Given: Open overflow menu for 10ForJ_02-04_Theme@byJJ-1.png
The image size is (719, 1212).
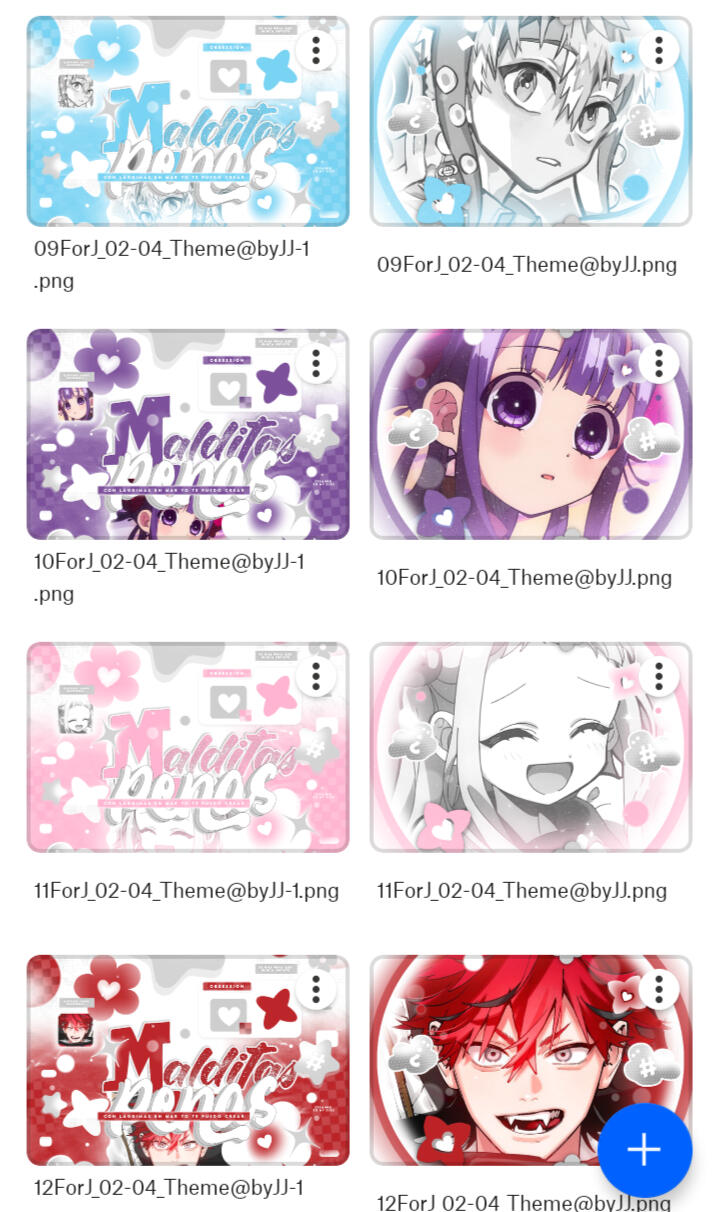Looking at the screenshot, I should pyautogui.click(x=316, y=363).
